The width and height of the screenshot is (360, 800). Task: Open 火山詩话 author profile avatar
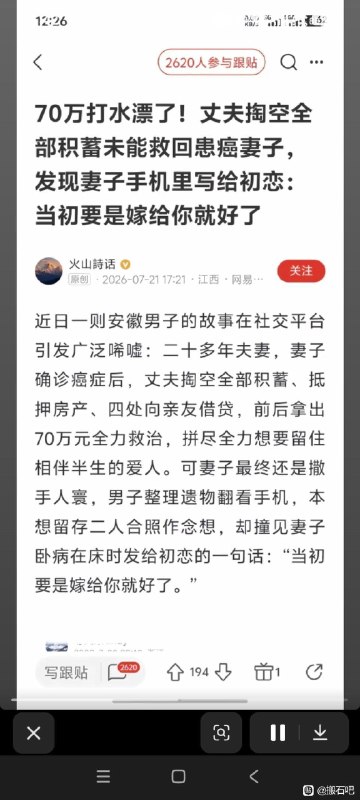49,271
